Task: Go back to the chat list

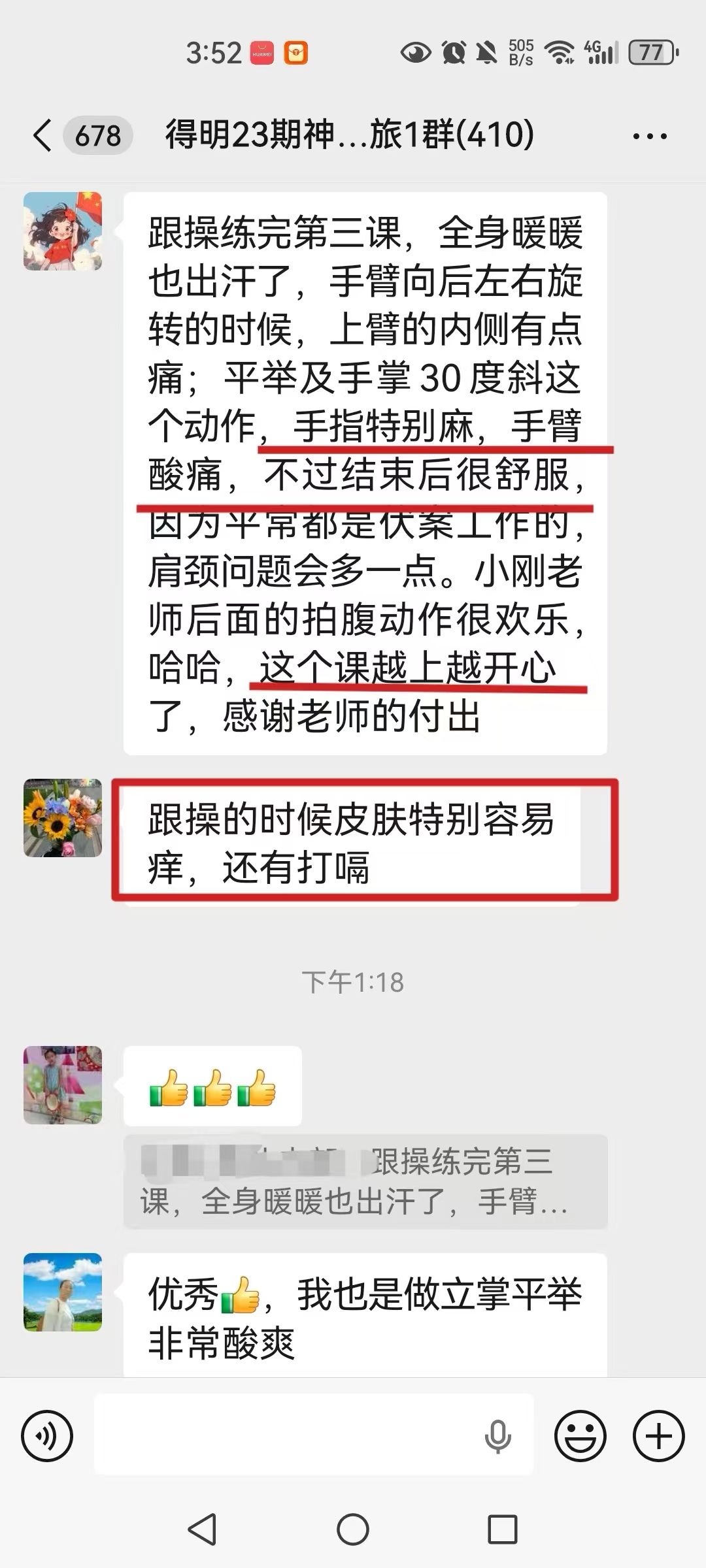Action: point(43,136)
